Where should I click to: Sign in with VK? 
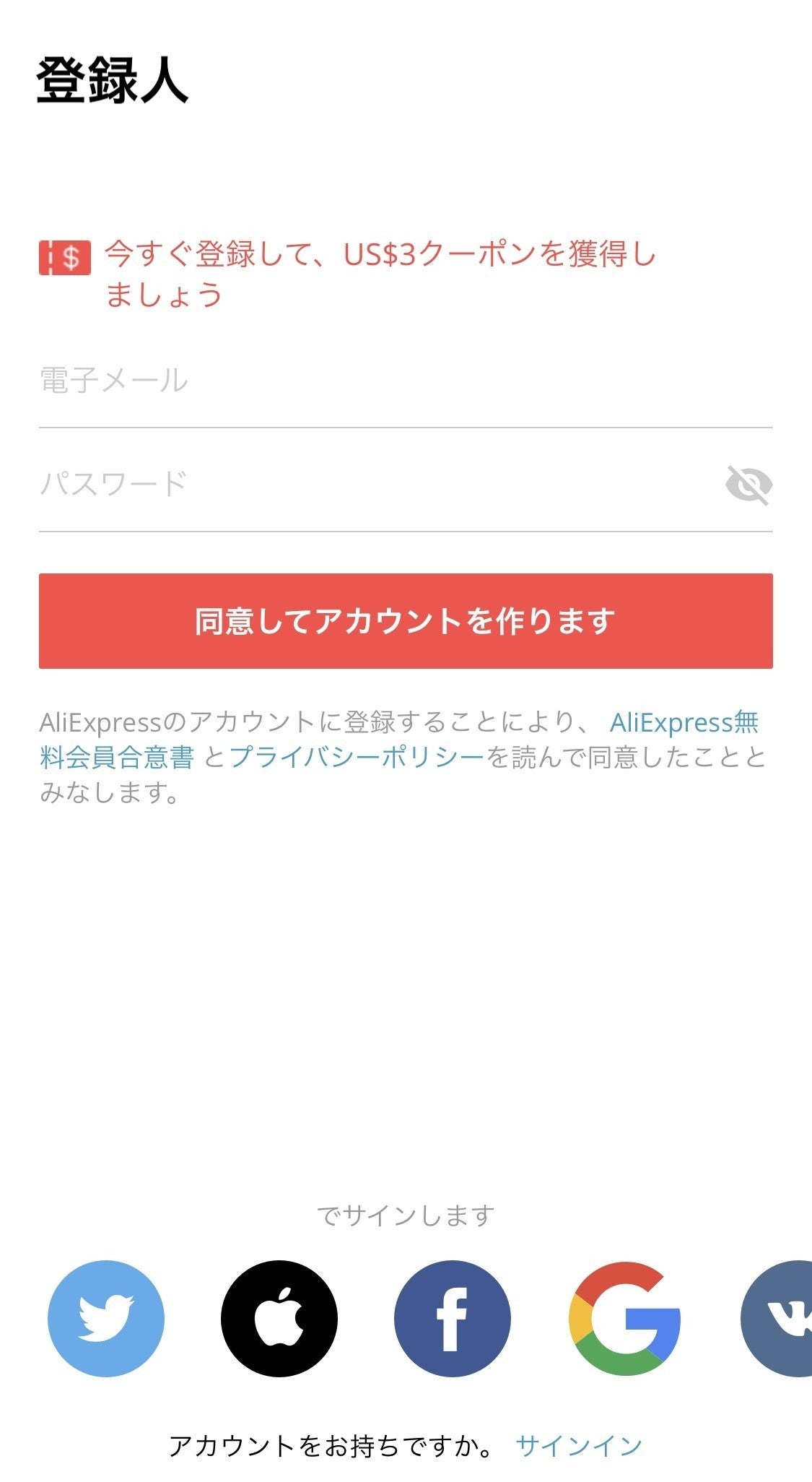tap(777, 1319)
